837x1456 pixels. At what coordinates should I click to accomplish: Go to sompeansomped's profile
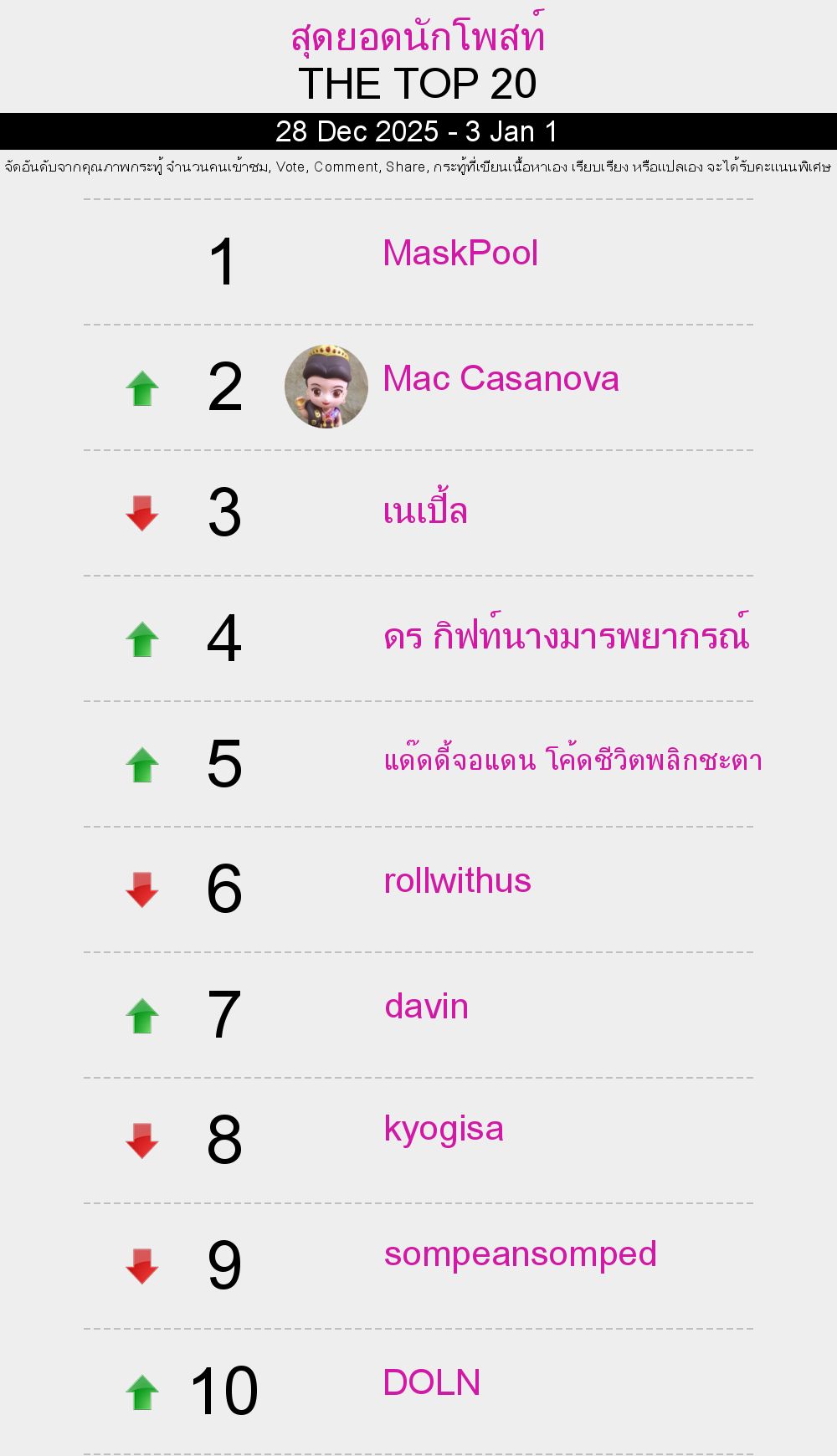(520, 1254)
